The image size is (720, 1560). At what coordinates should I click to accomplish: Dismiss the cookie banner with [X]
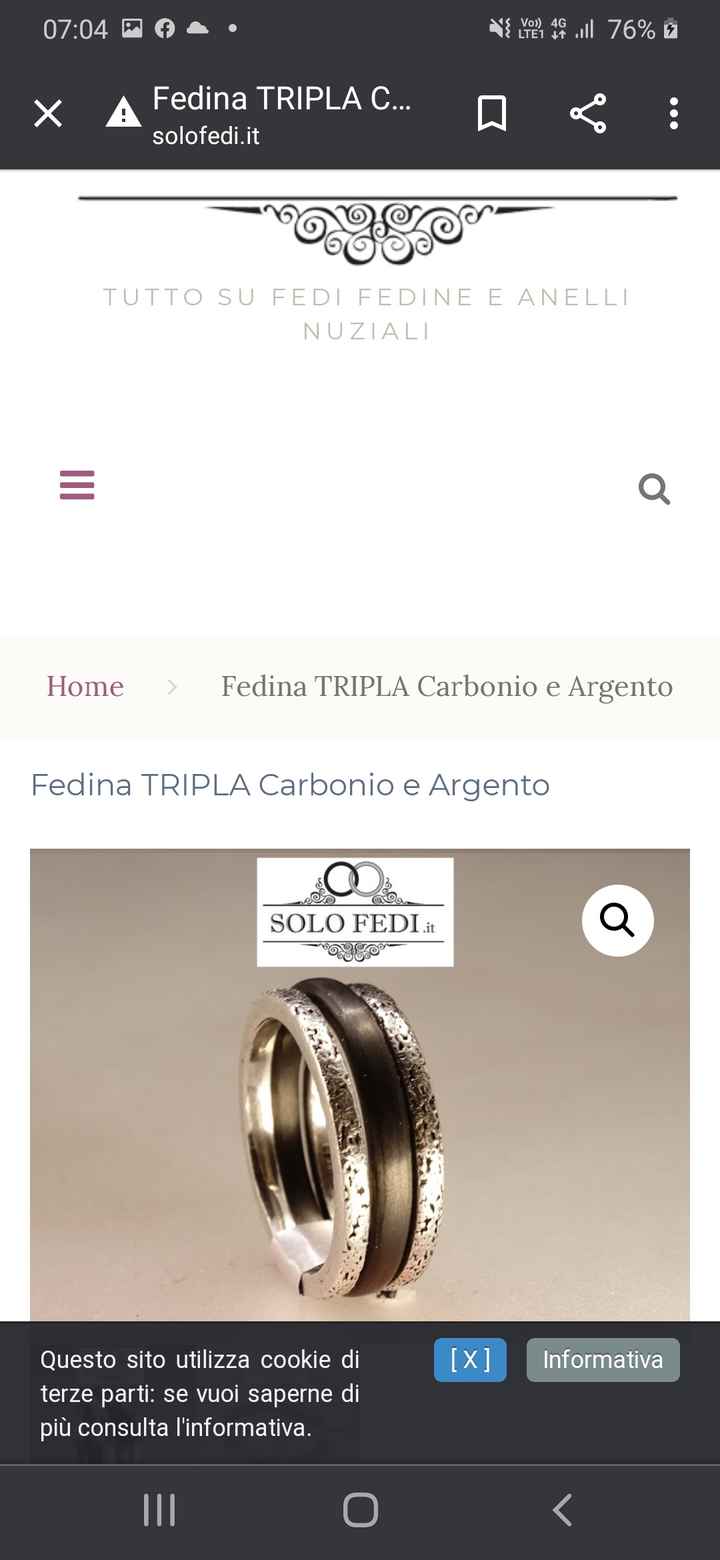[x=470, y=1360]
